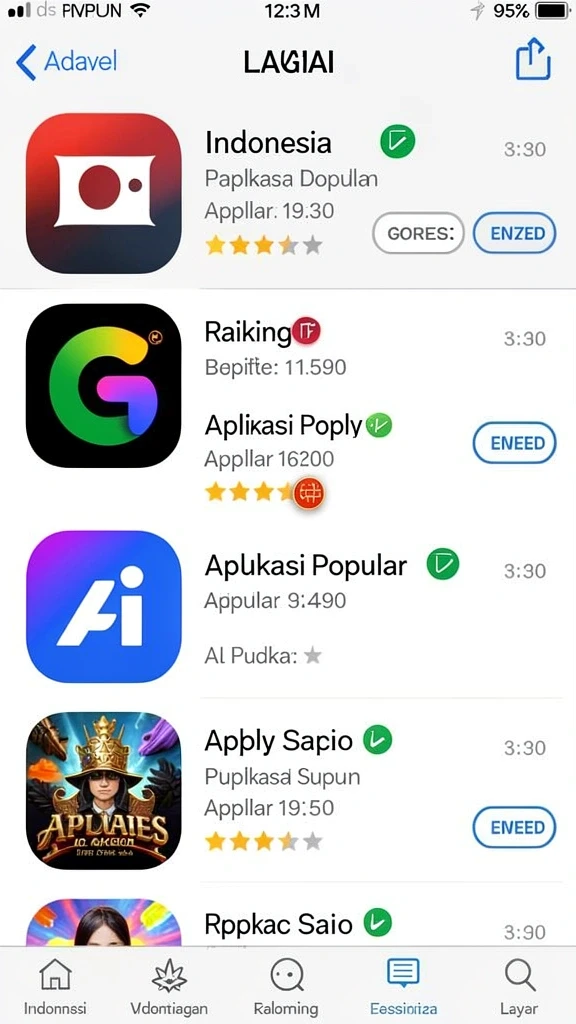Image resolution: width=576 pixels, height=1024 pixels.
Task: Tap the ENZED button for Indonesia
Action: [x=514, y=233]
